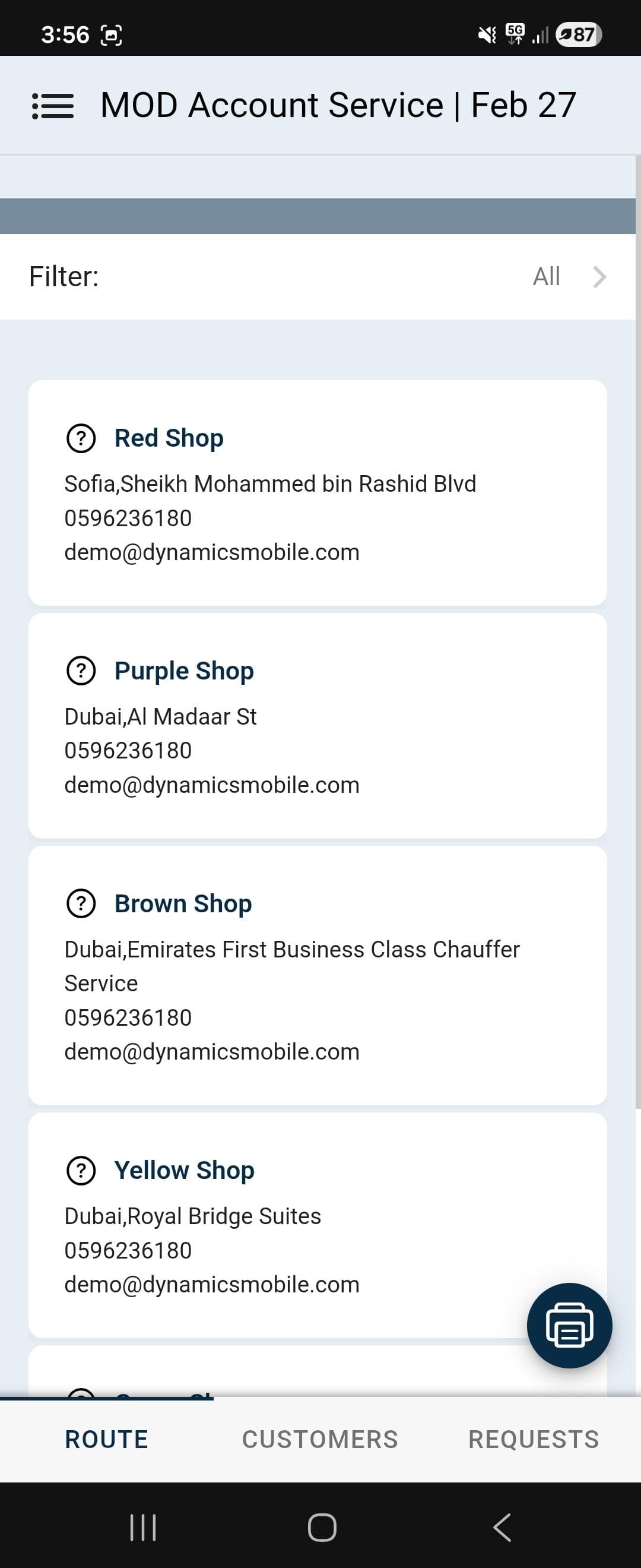Screen dimensions: 641x1568
Task: Return to the home screen
Action: (x=322, y=1527)
